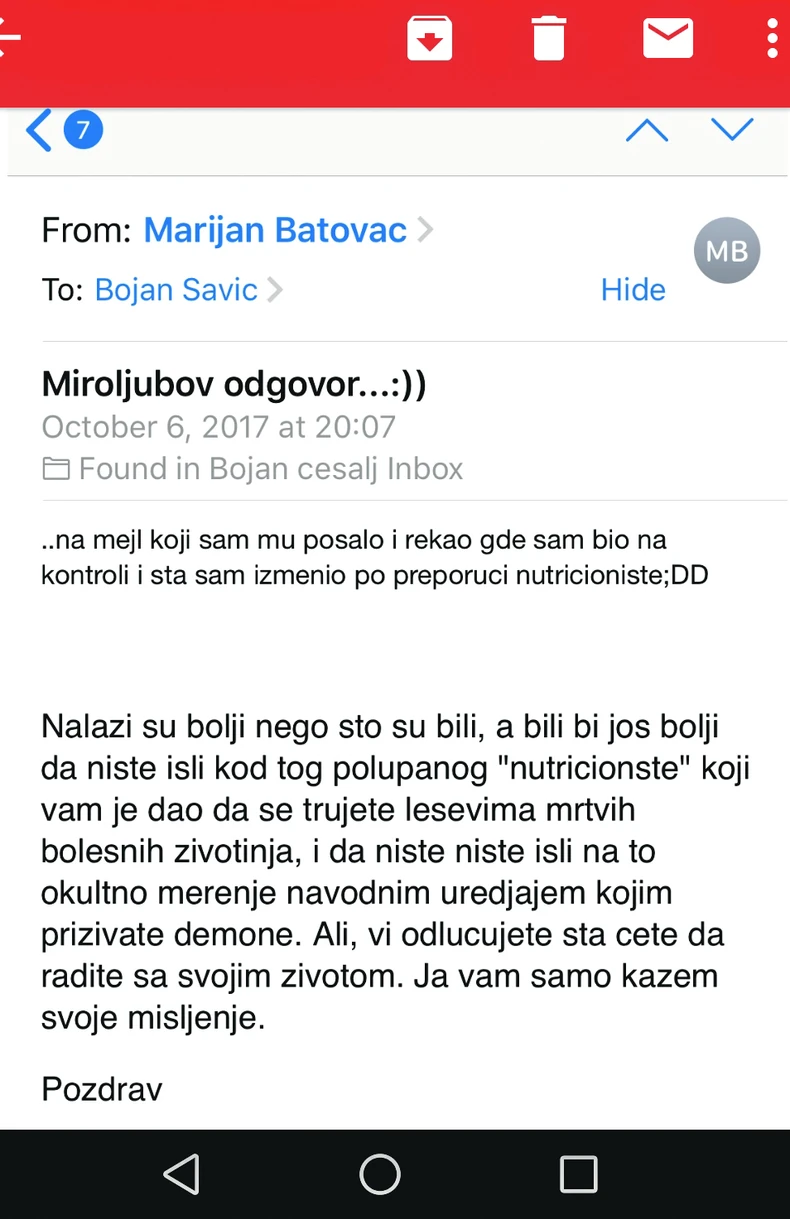Tap the MB avatar circle
Viewport: 790px width, 1219px height.
click(x=727, y=250)
